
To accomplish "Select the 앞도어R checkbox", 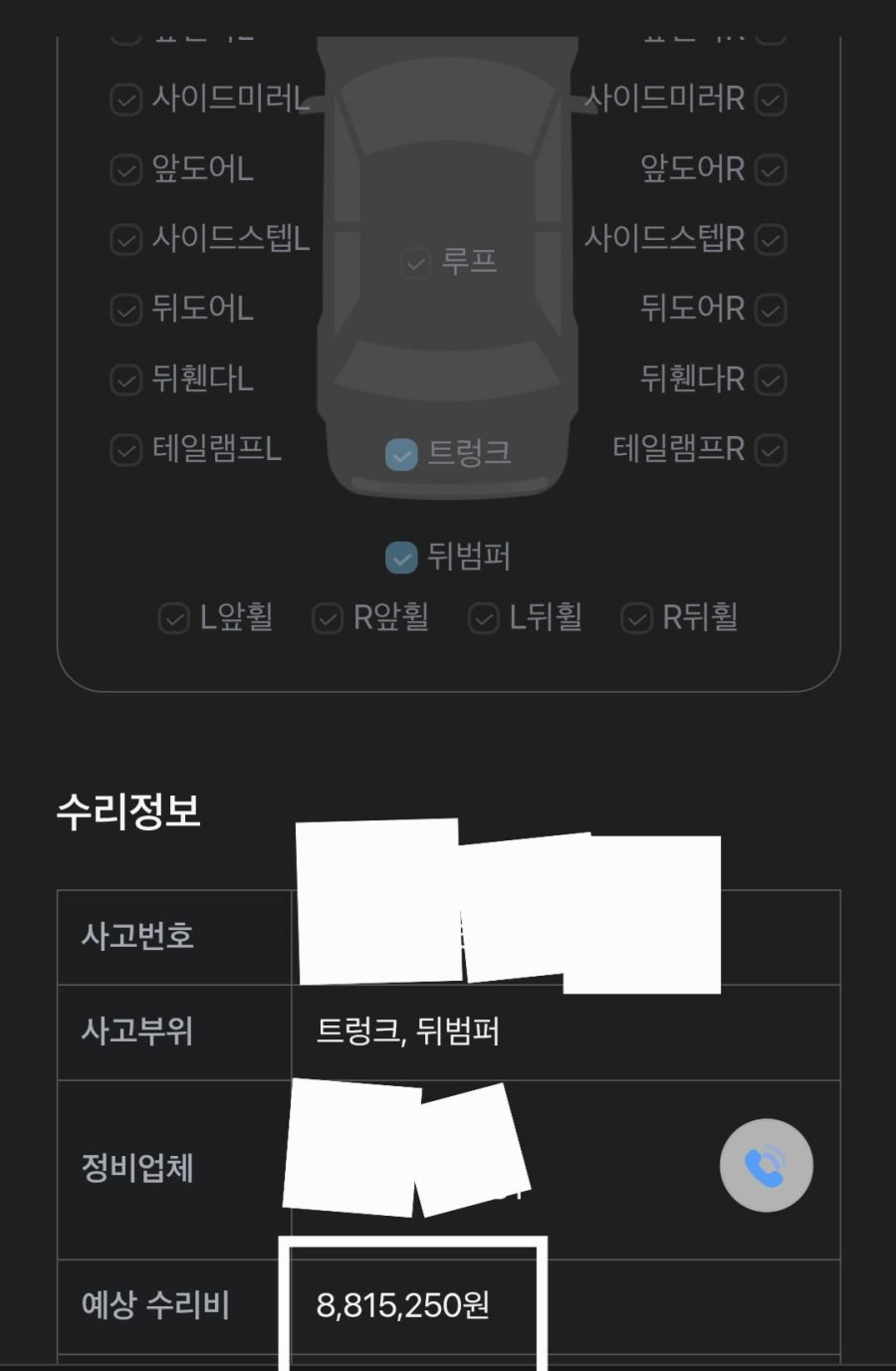I will click(771, 170).
